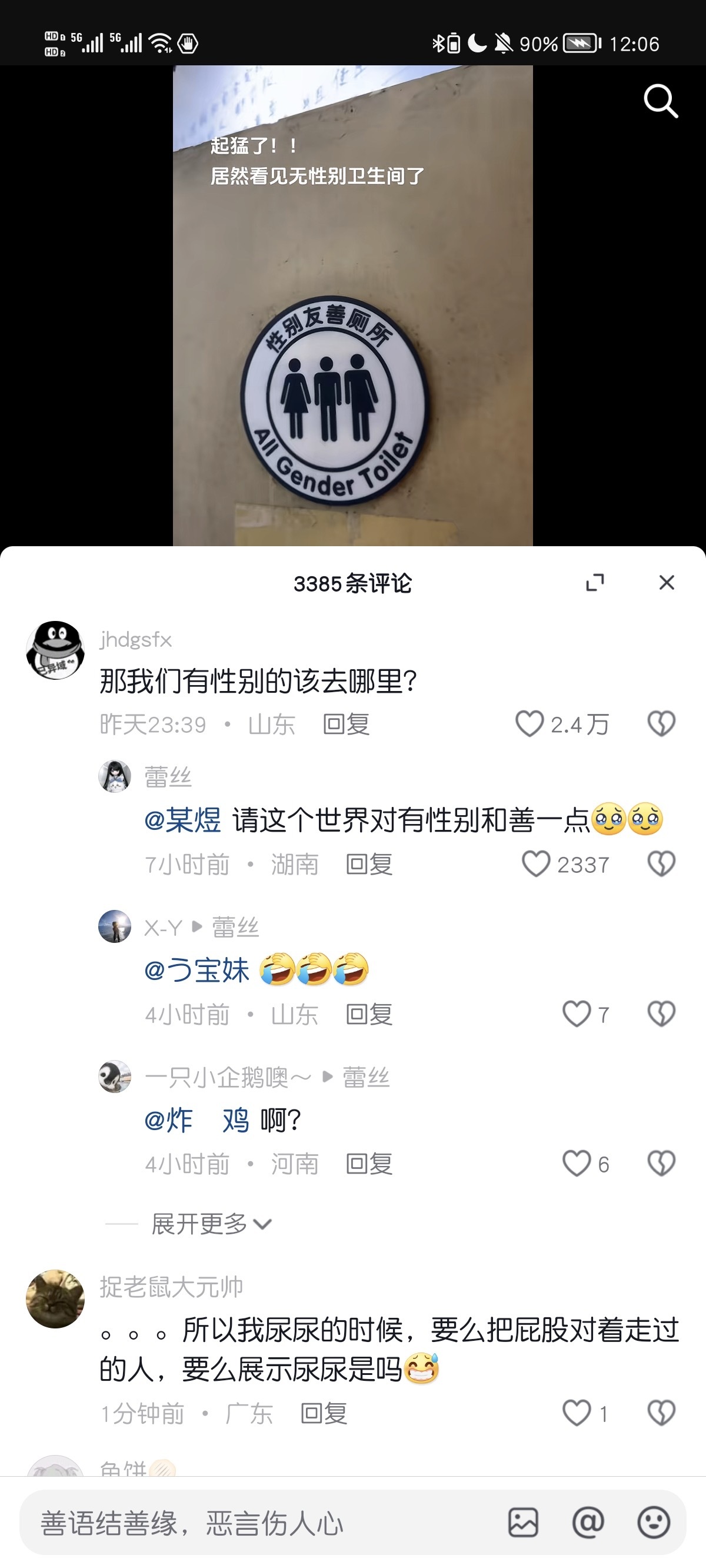Like jhdgsfx's comment

click(529, 724)
